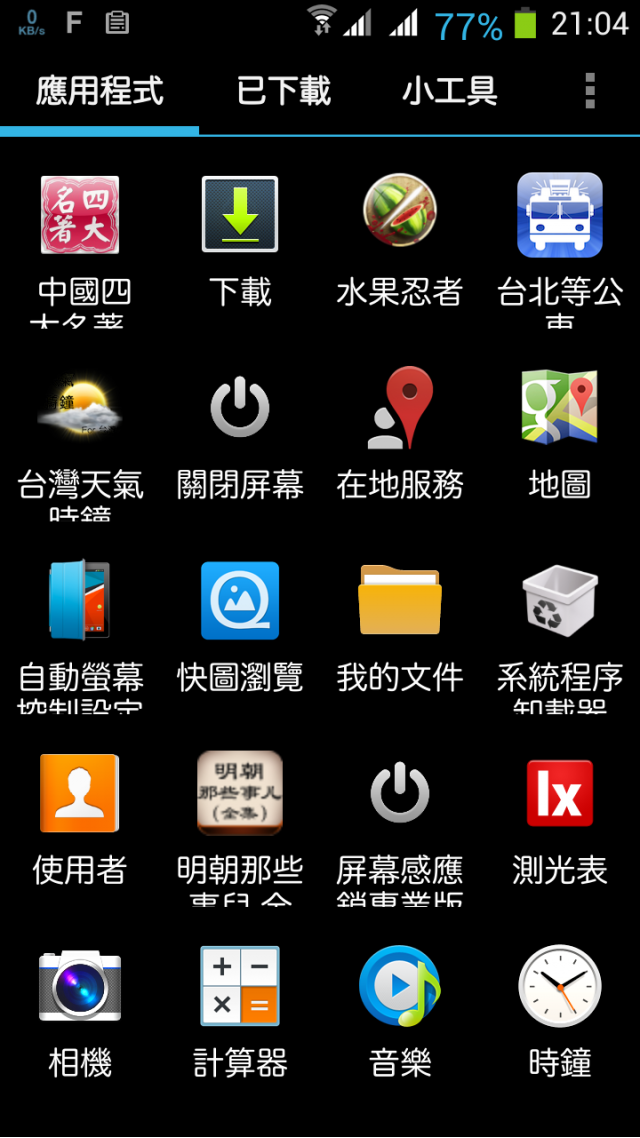Viewport: 640px width, 1138px height.
Task: Select the 應用程式 tab
Action: (99, 92)
